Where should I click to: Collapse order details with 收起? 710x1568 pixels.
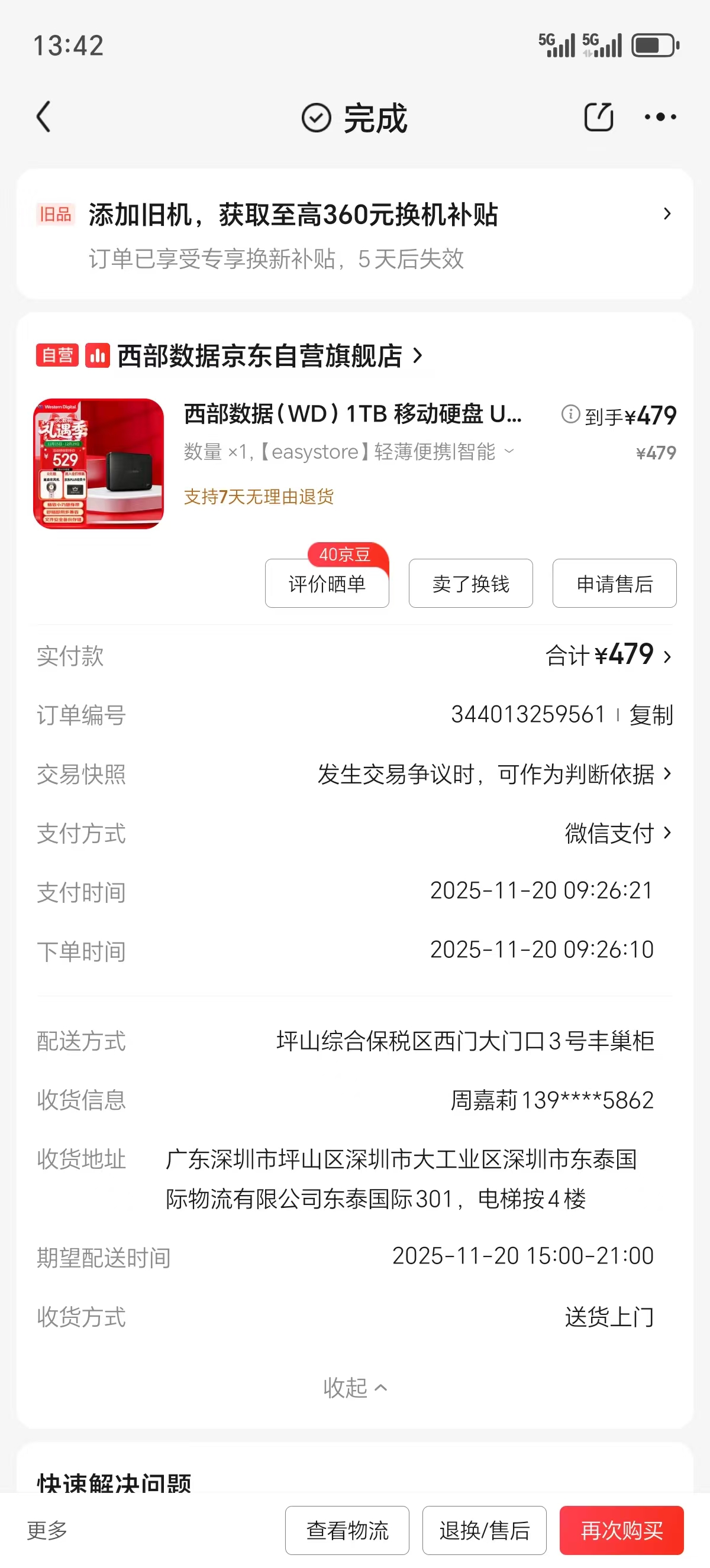coord(354,1388)
